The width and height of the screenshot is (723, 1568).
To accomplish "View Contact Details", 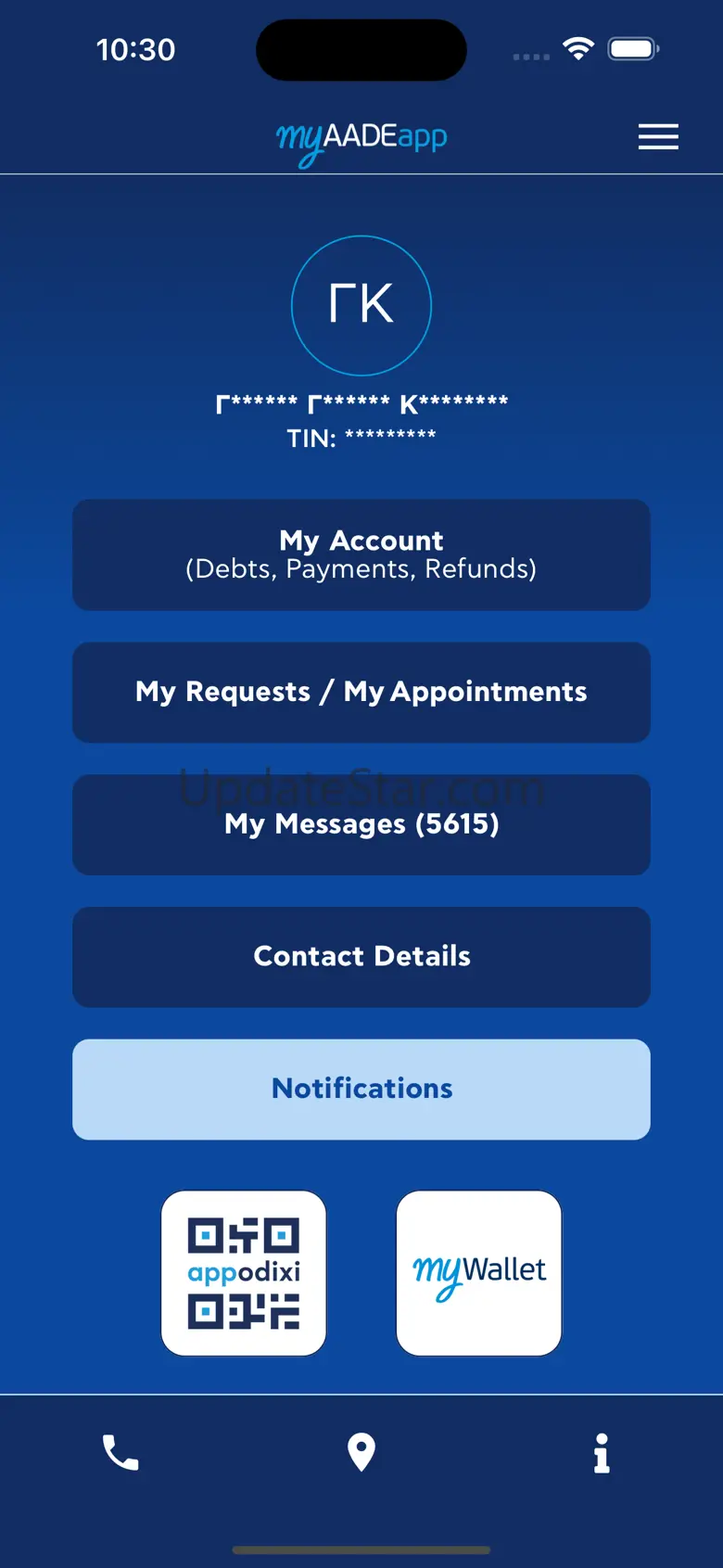I will [x=361, y=957].
